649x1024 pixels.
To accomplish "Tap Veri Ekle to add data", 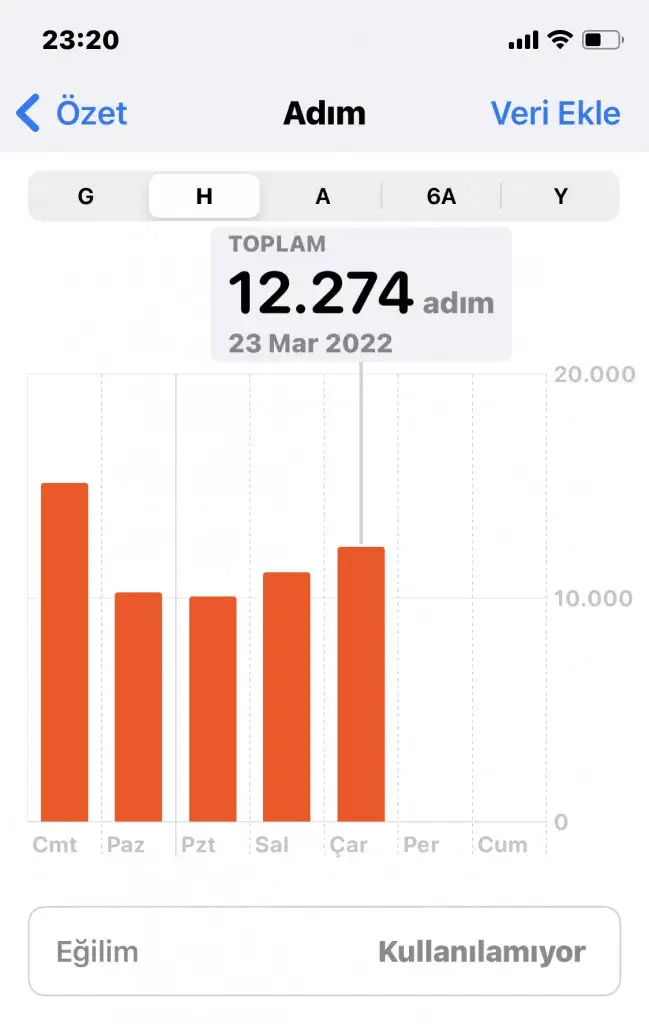I will tap(555, 113).
